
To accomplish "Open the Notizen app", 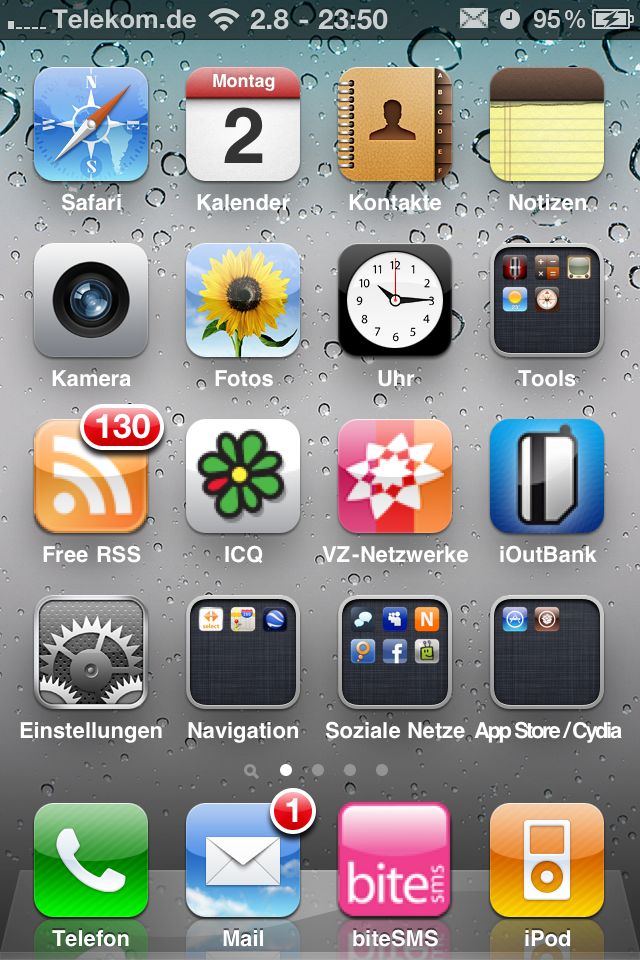I will pos(547,124).
